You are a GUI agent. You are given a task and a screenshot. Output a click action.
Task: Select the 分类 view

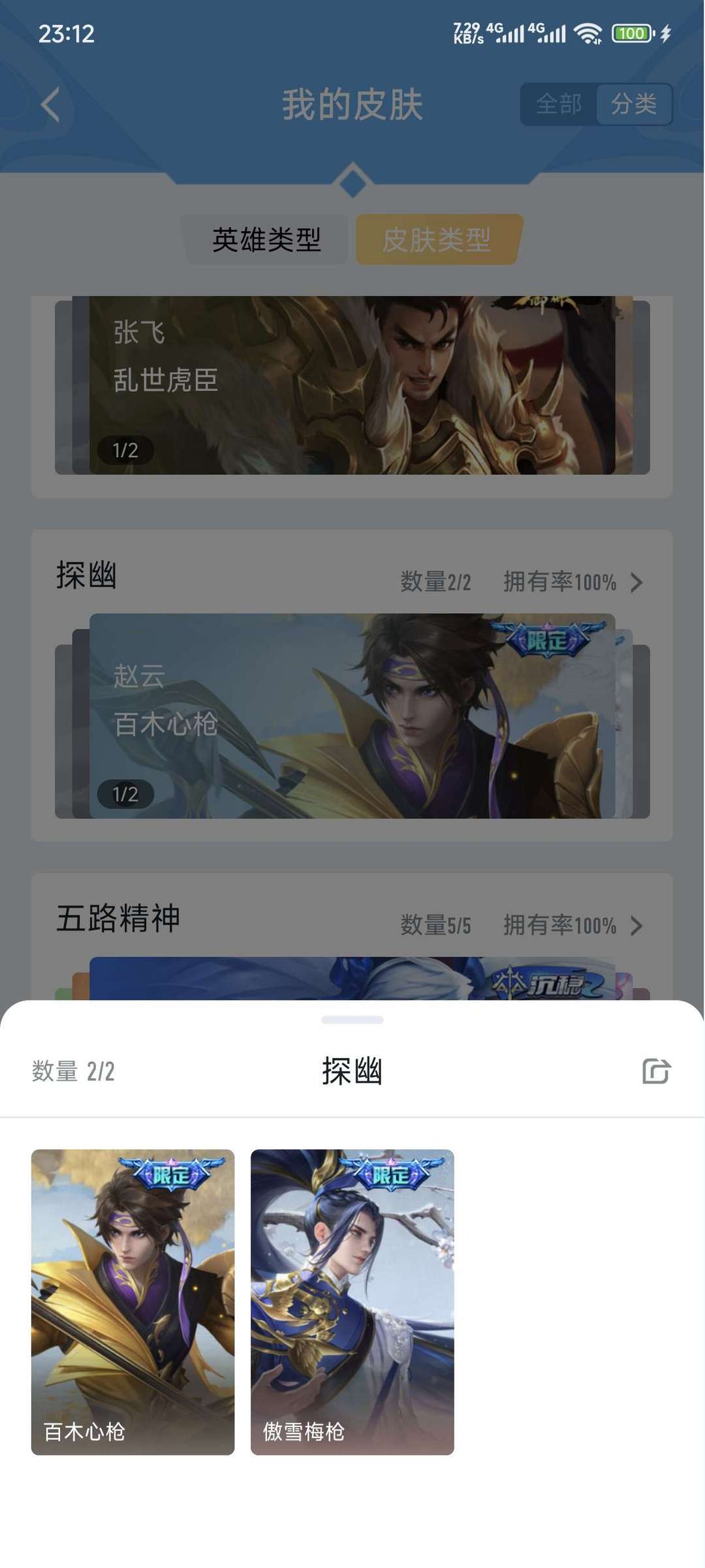(x=633, y=104)
